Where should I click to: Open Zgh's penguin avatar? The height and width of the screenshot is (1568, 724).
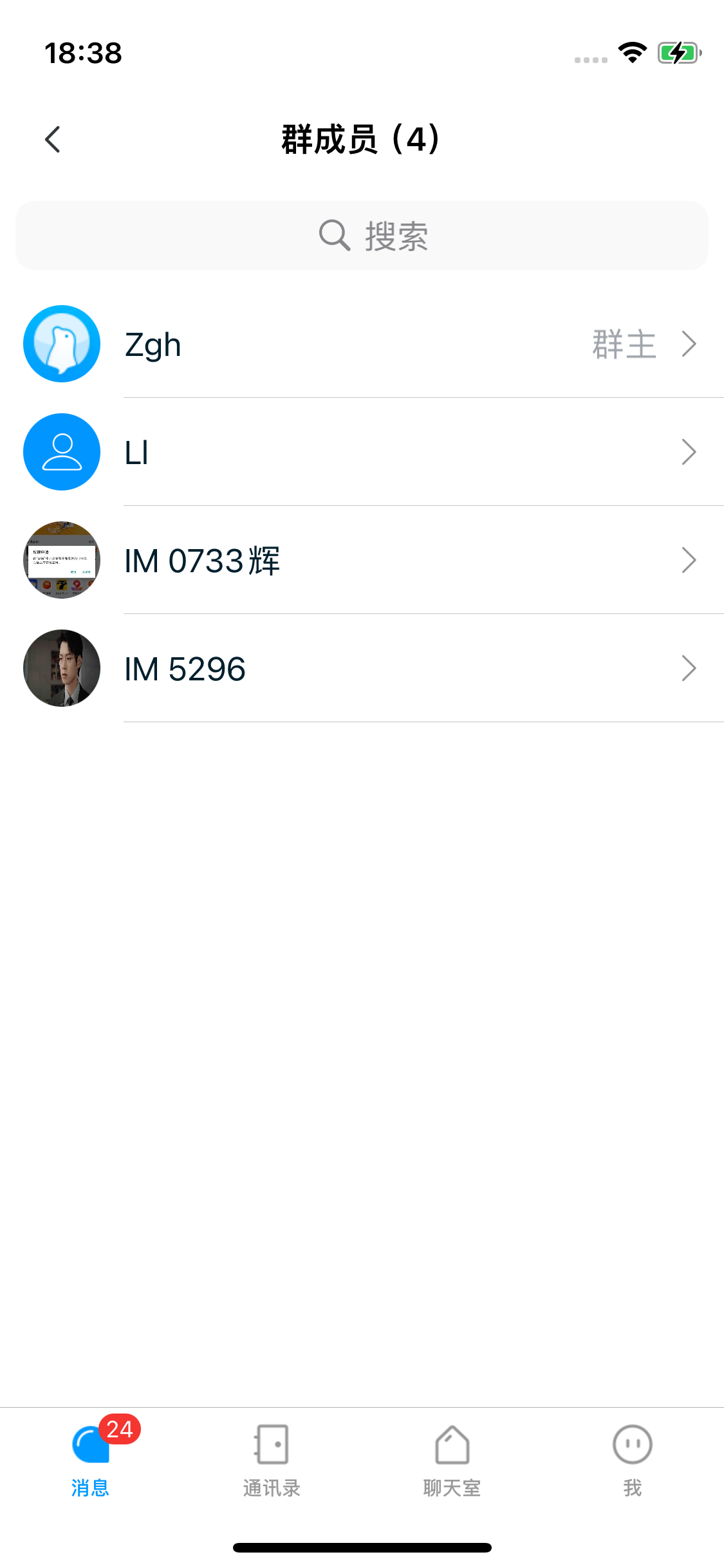point(61,344)
